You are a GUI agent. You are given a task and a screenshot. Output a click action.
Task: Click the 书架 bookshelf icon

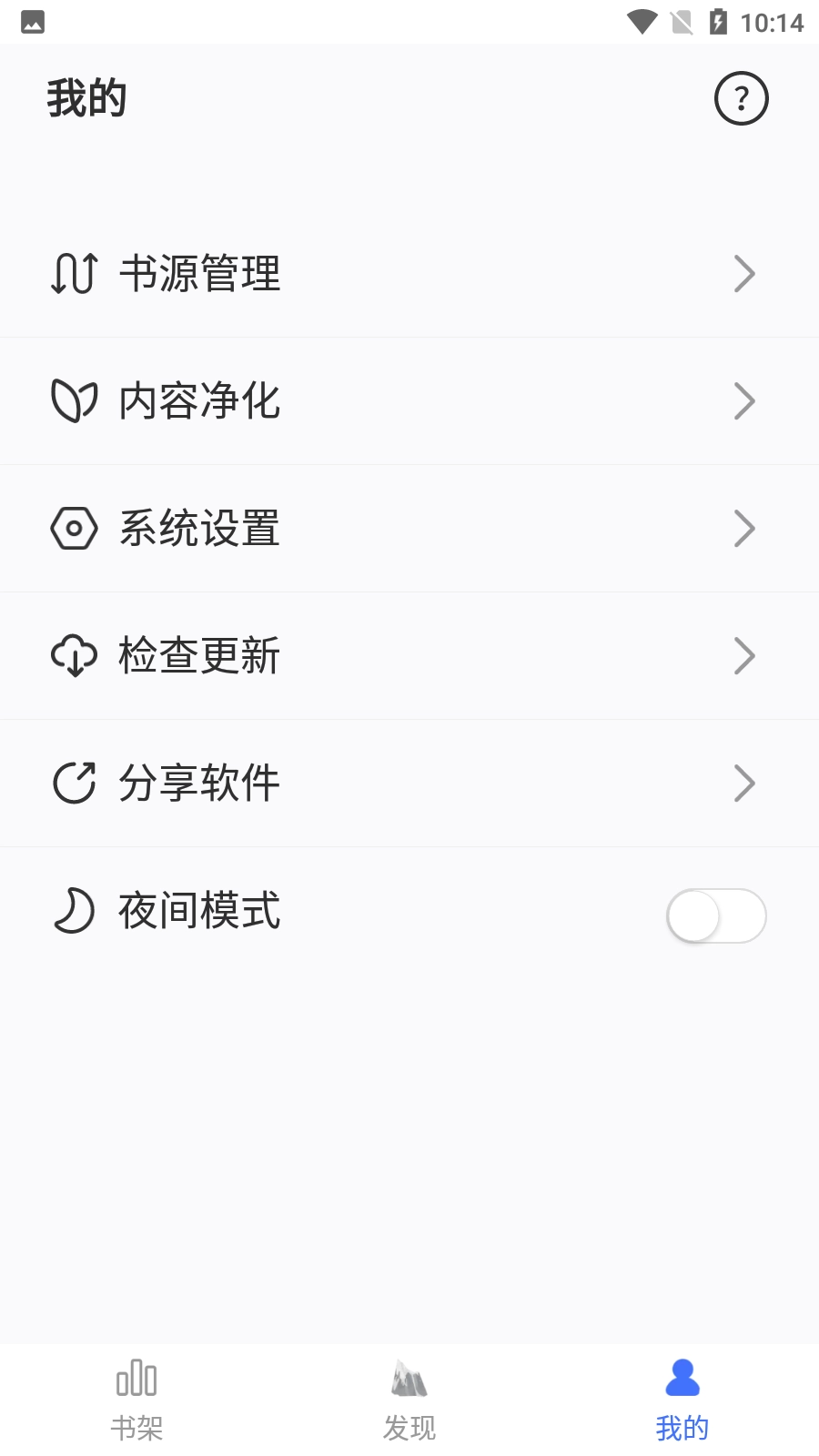pos(136,1380)
